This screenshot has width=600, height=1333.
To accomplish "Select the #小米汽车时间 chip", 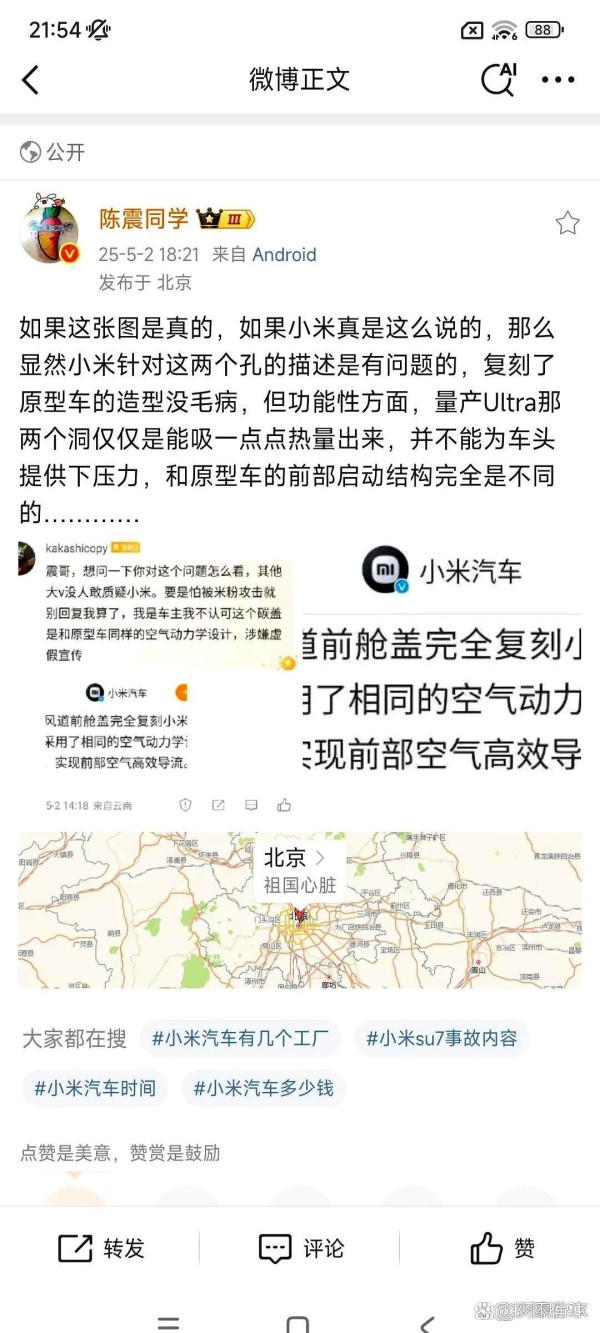I will 95,1088.
